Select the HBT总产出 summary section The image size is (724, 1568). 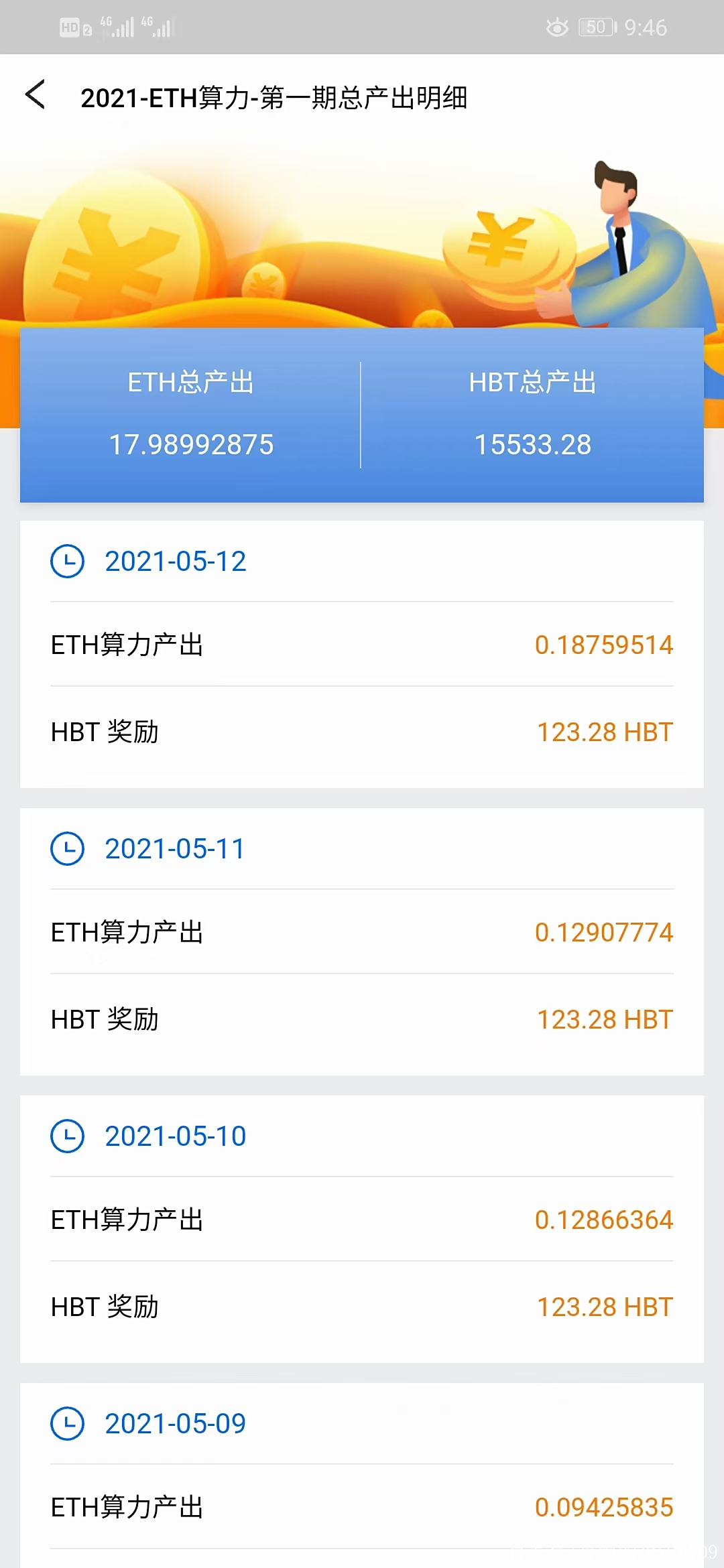(533, 414)
